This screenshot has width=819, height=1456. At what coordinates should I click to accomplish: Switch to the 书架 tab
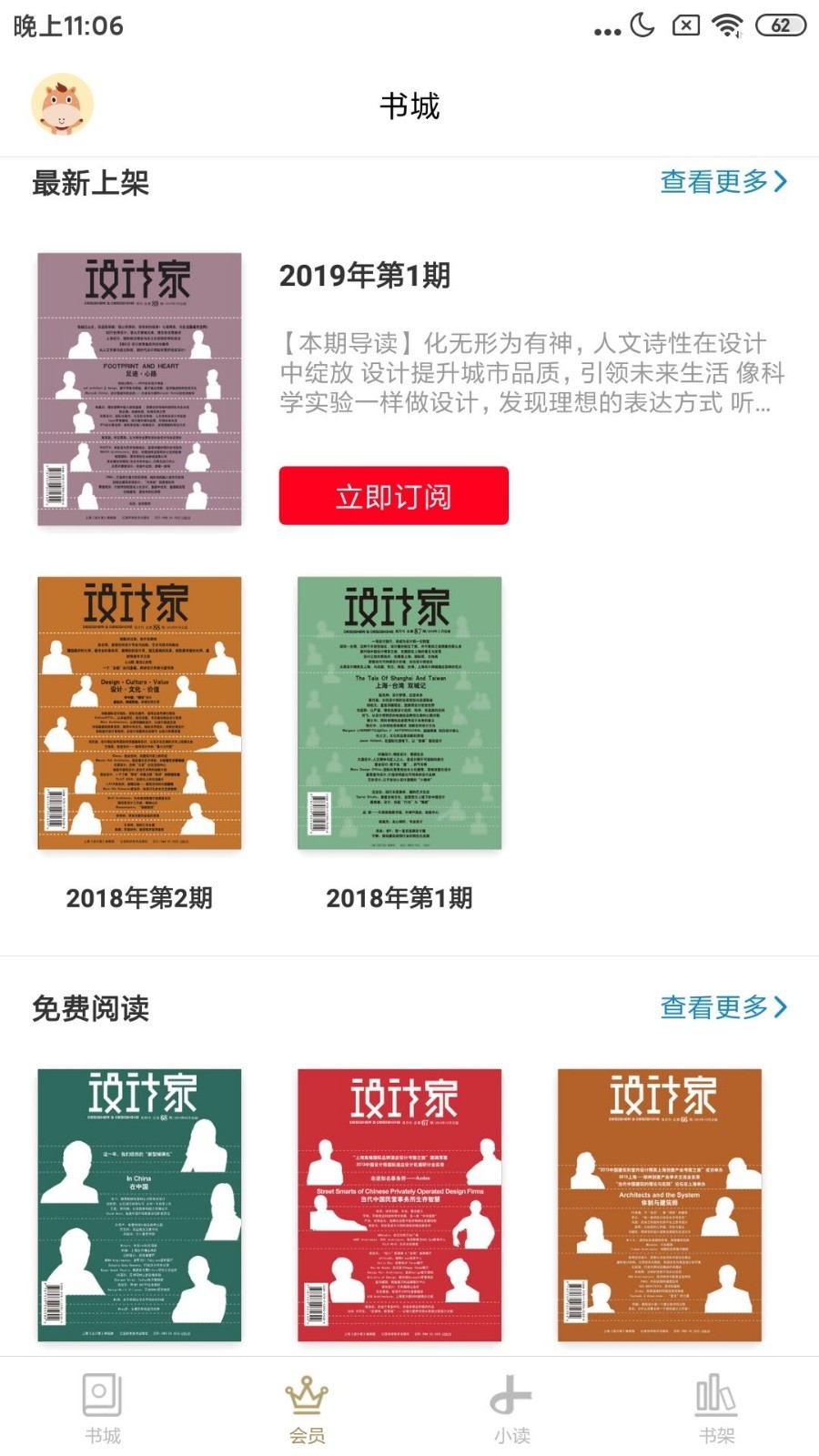point(716,1408)
